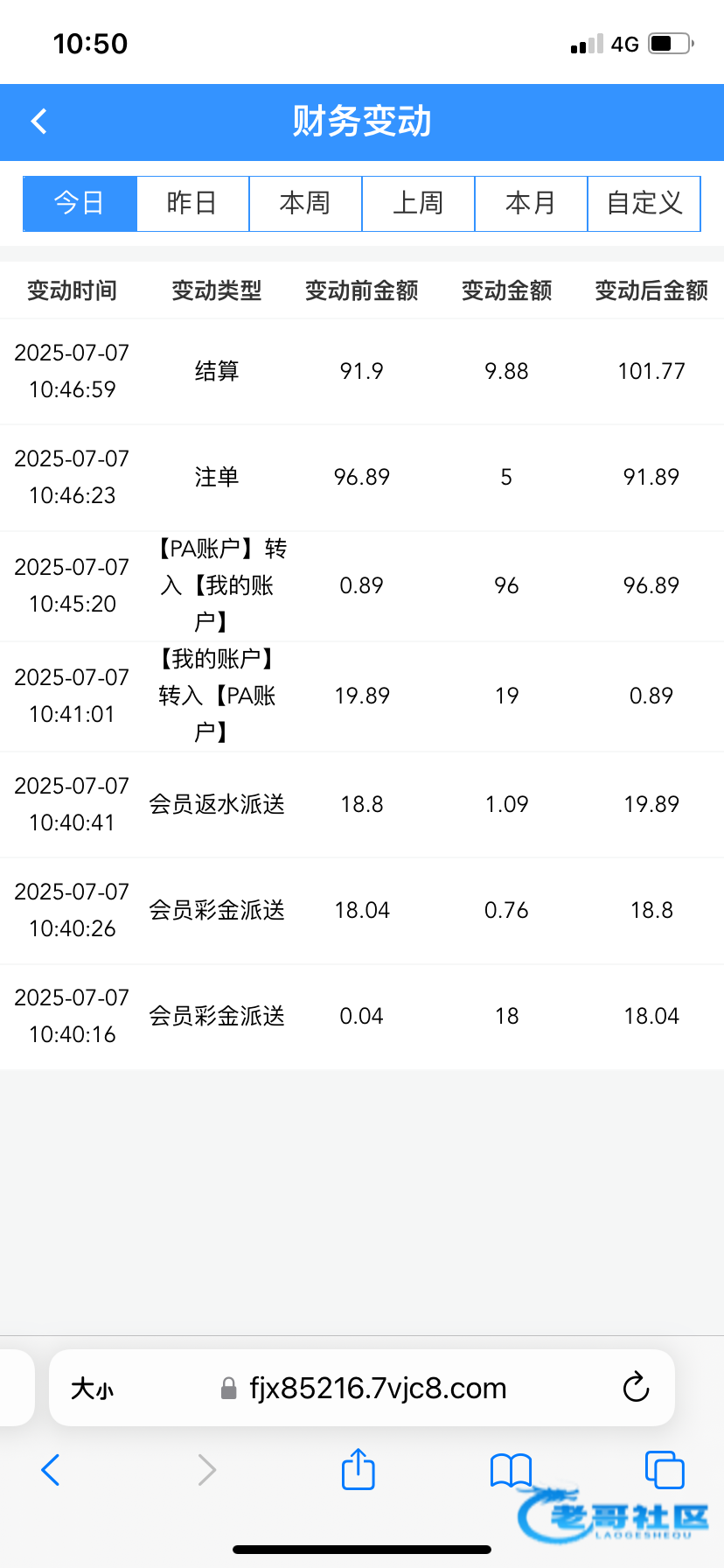The height and width of the screenshot is (1568, 724).
Task: Switch to the 昨日 tab
Action: click(x=192, y=204)
